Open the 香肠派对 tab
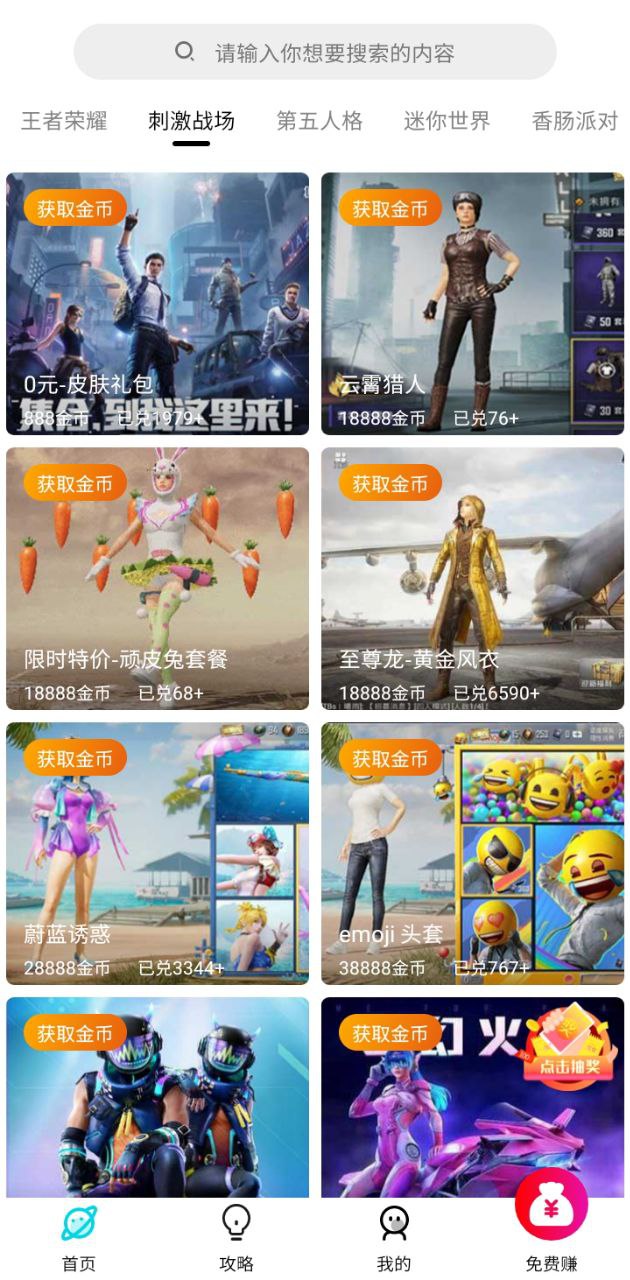This screenshot has width=630, height=1280. (x=574, y=122)
